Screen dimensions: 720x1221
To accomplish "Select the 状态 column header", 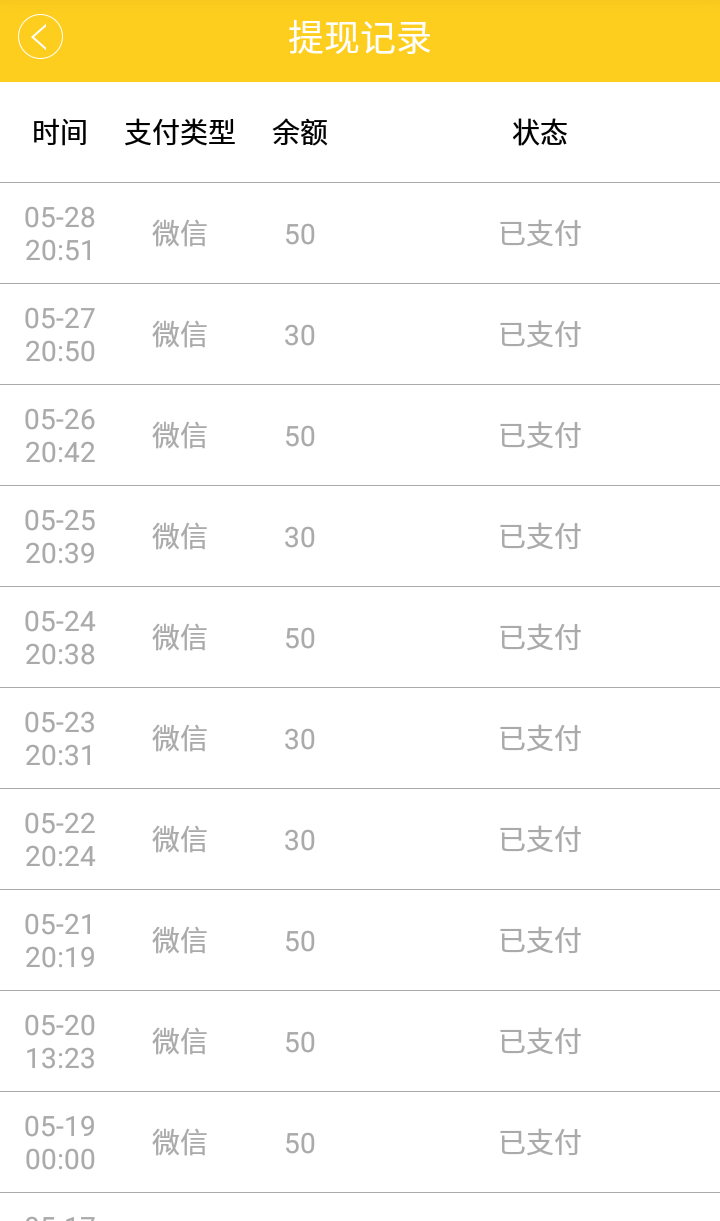I will pos(539,132).
